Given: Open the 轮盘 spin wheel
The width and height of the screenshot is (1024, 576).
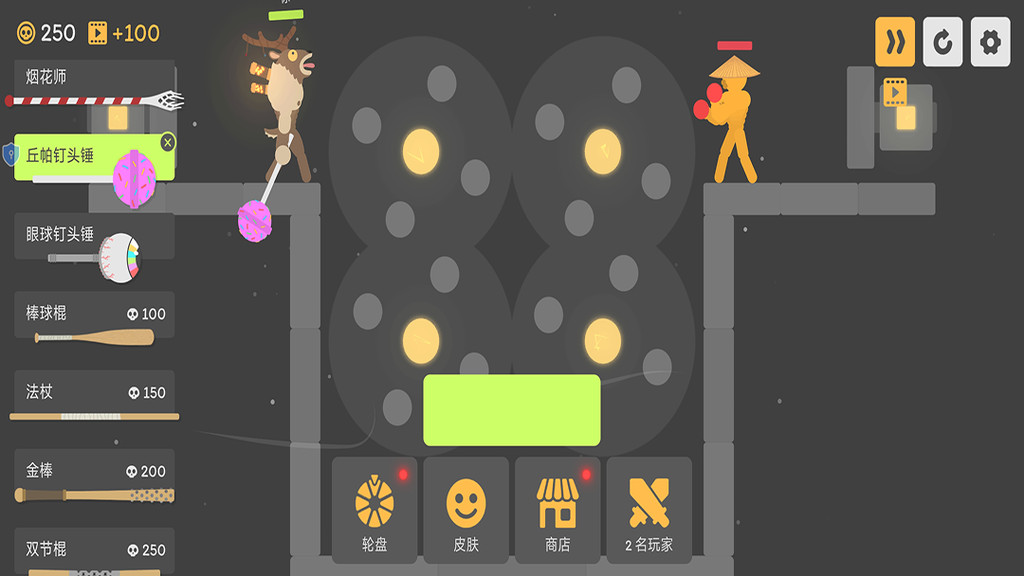Looking at the screenshot, I should pyautogui.click(x=374, y=510).
